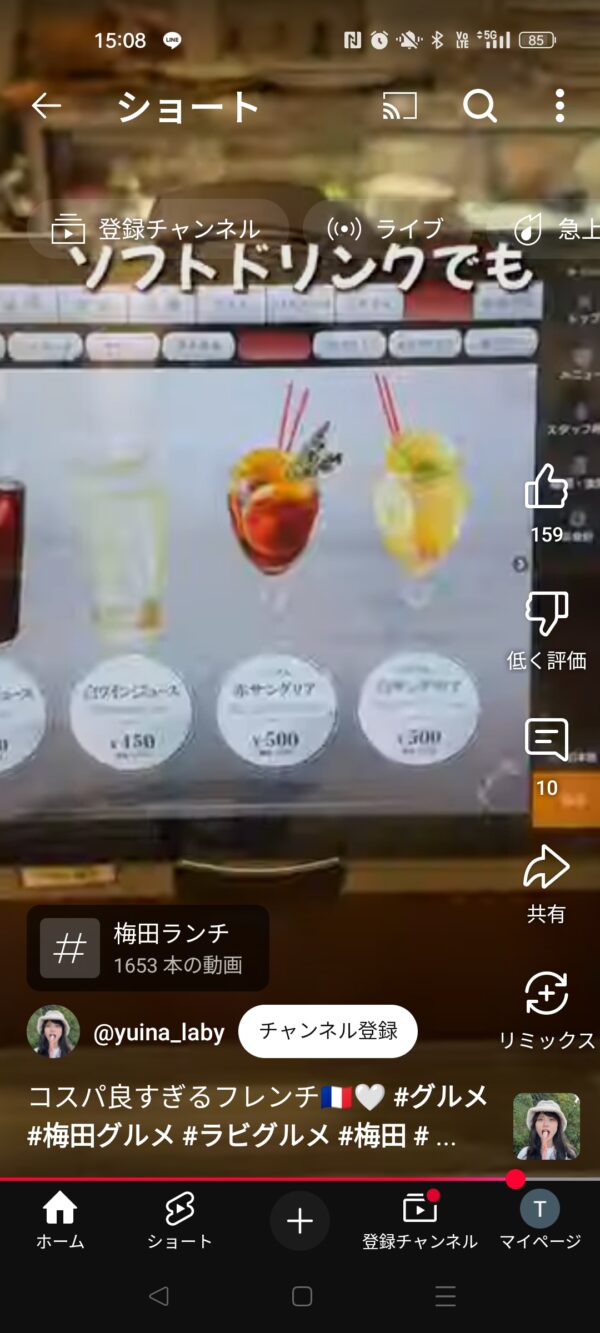Open the overflow menu
This screenshot has width=600, height=1333.
tap(559, 106)
